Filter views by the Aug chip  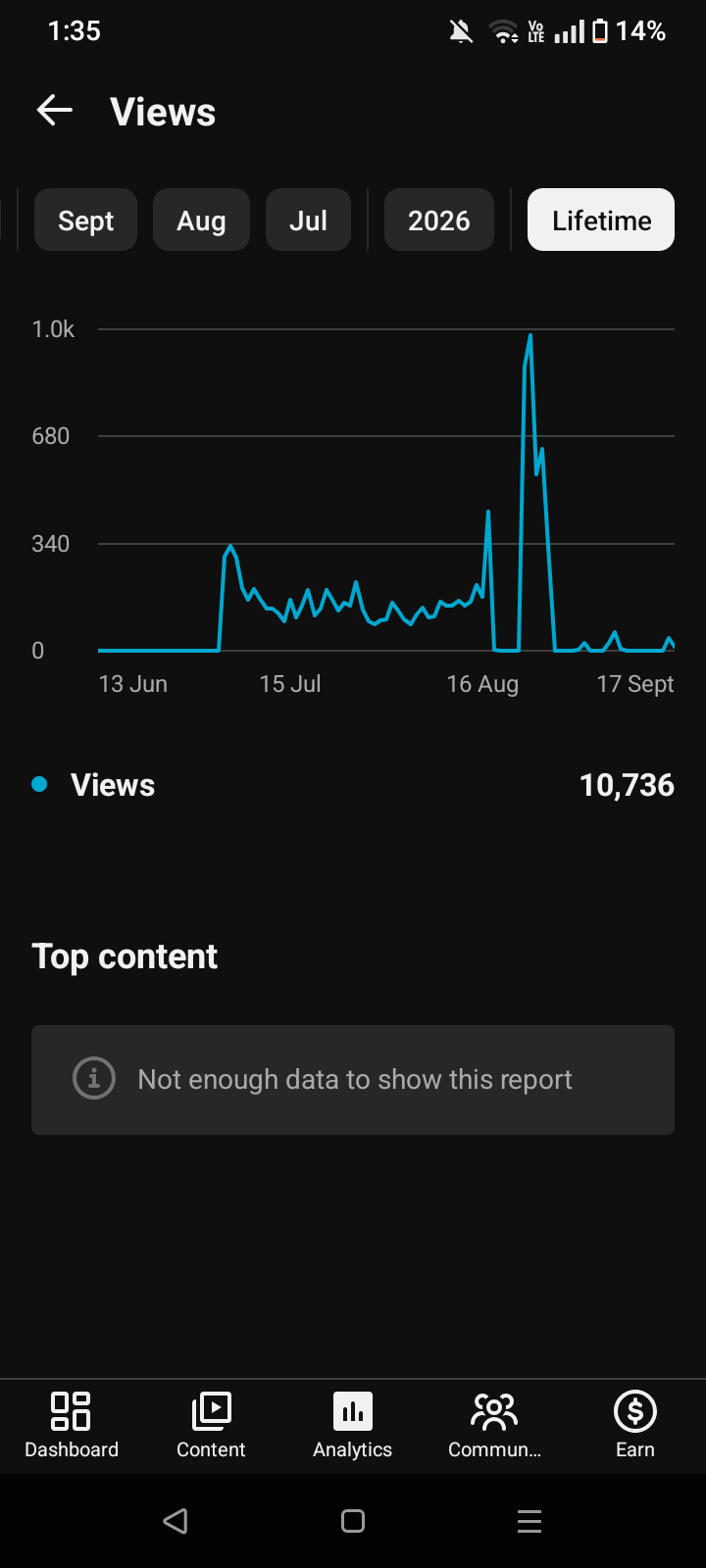(201, 220)
